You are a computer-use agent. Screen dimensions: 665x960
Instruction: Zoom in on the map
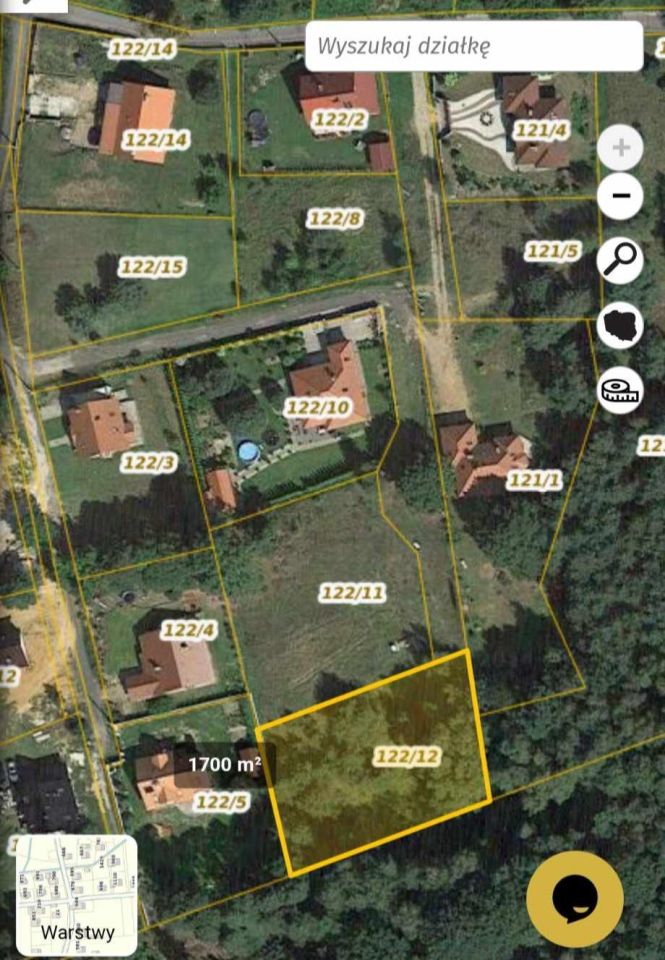point(620,149)
